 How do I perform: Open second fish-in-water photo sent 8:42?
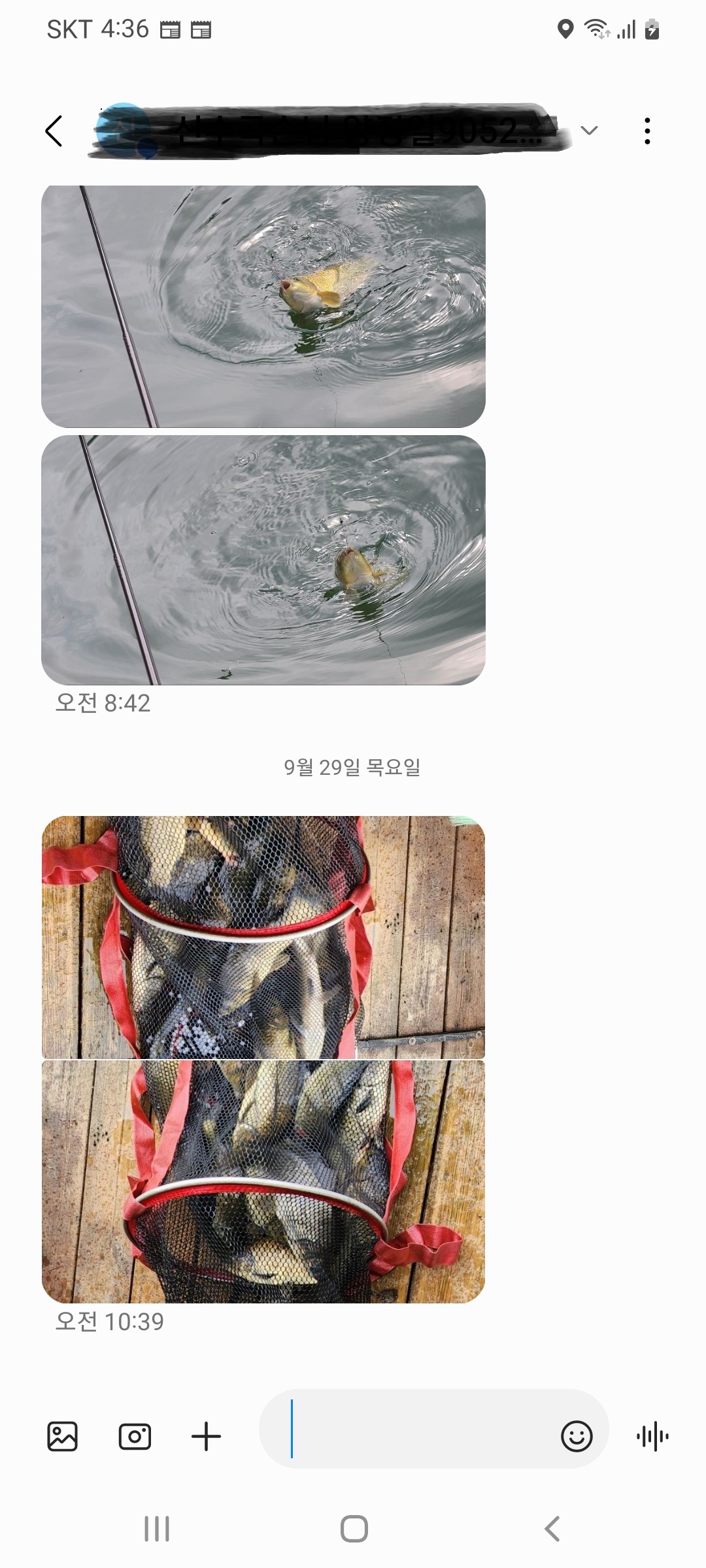(263, 559)
